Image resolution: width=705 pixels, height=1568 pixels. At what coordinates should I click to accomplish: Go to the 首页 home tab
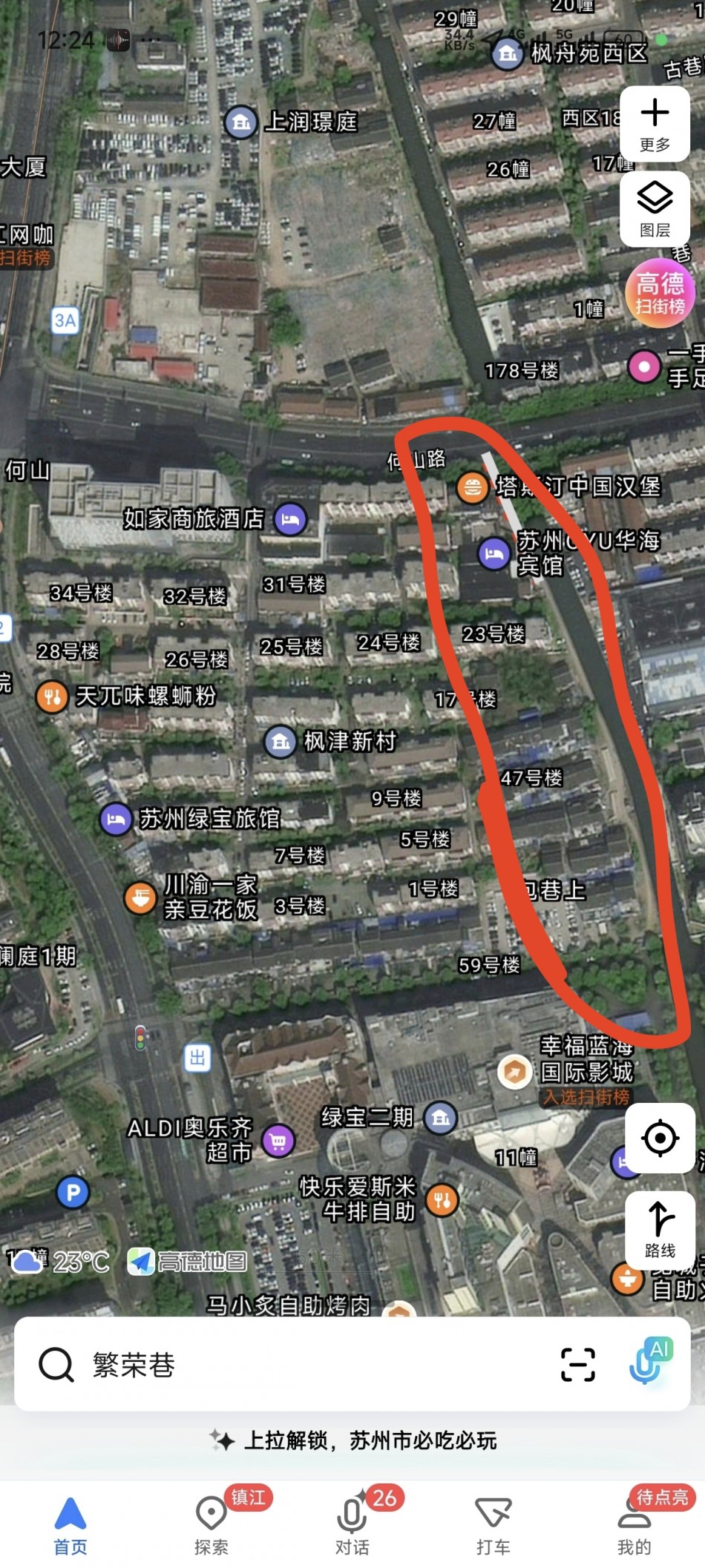click(x=70, y=1525)
